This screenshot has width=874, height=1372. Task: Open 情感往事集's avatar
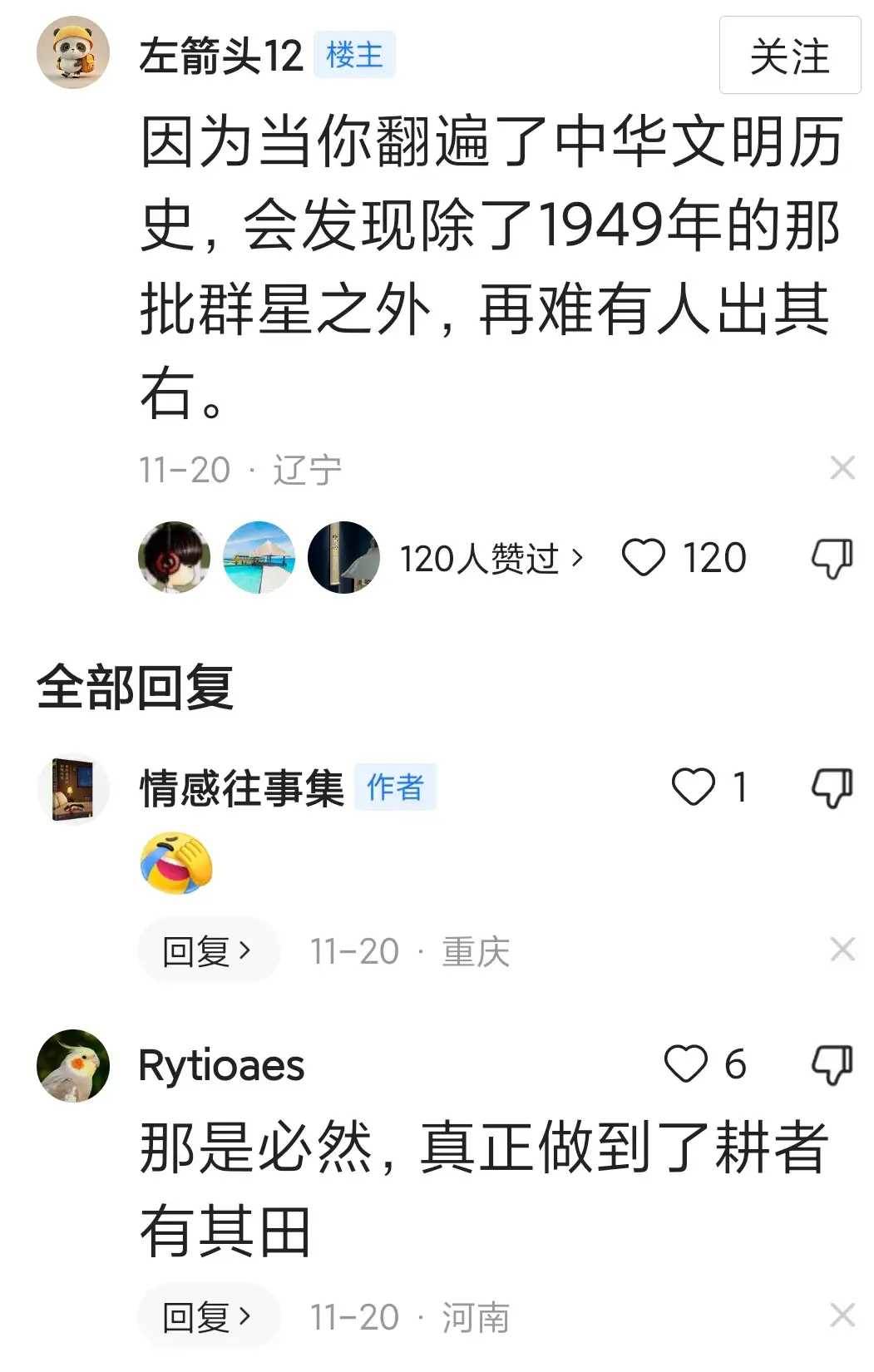[x=73, y=789]
